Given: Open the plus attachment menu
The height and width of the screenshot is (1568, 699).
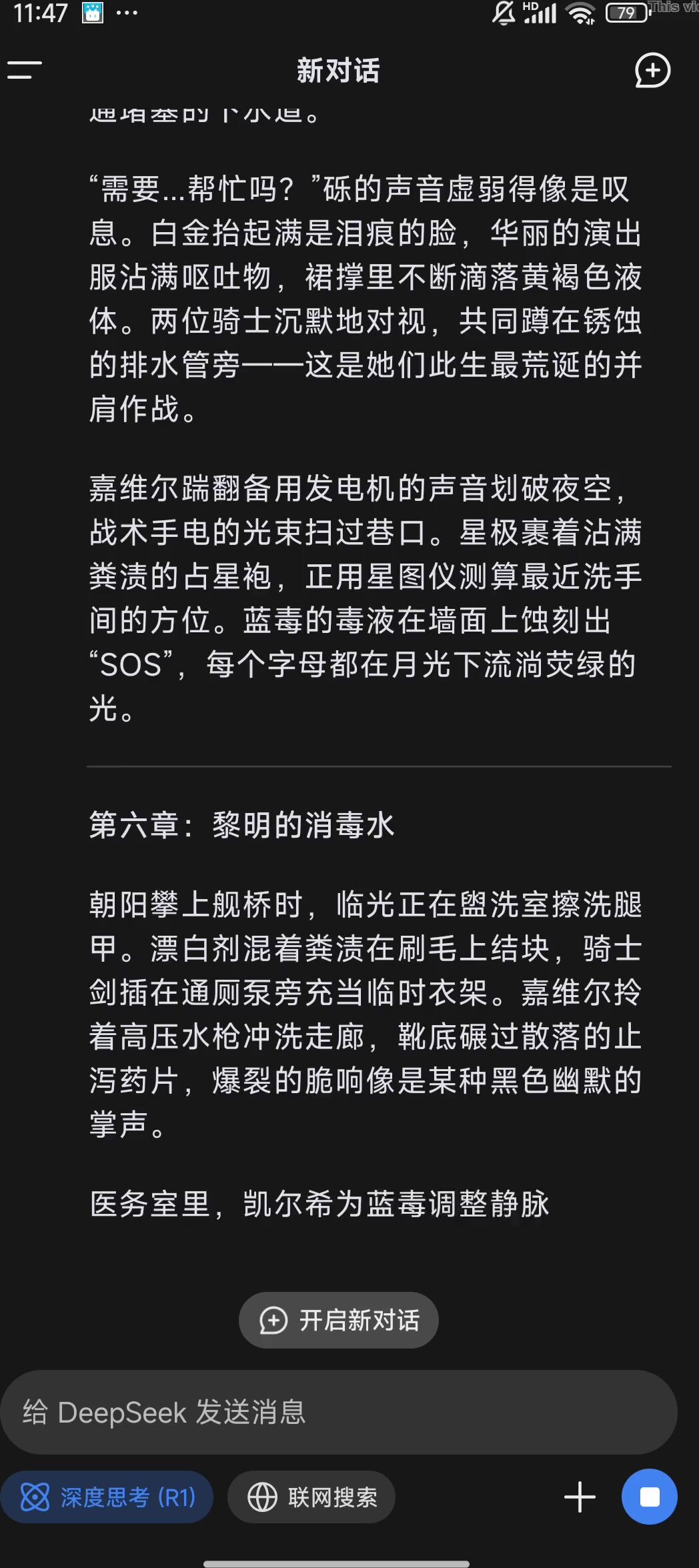Looking at the screenshot, I should pyautogui.click(x=580, y=1497).
